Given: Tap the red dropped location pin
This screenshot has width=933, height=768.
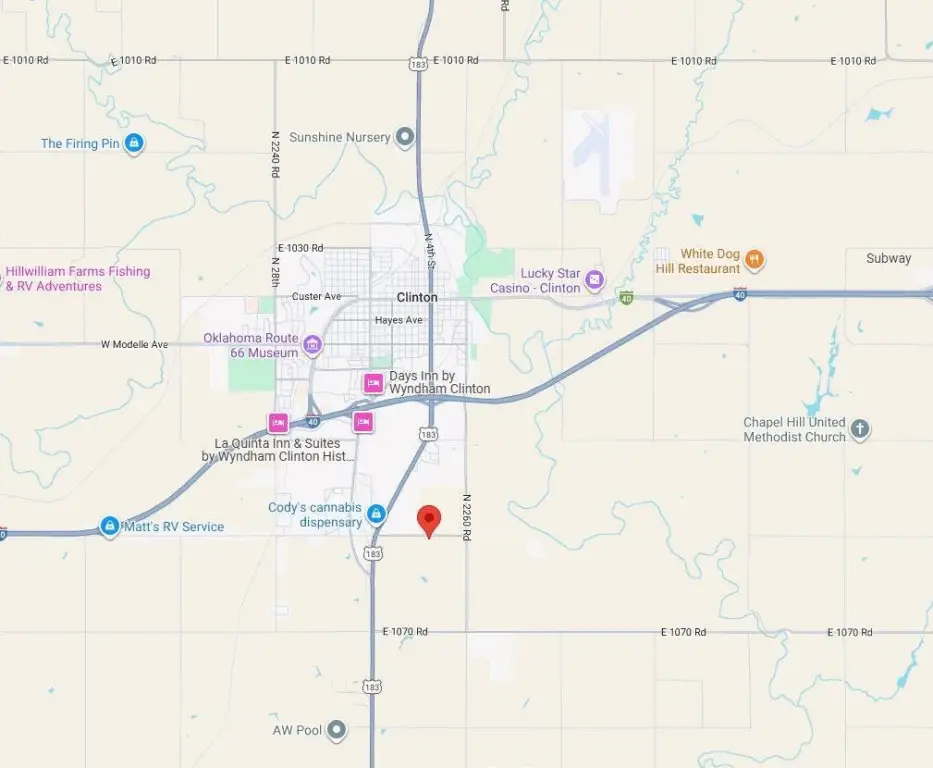Looking at the screenshot, I should (x=429, y=520).
